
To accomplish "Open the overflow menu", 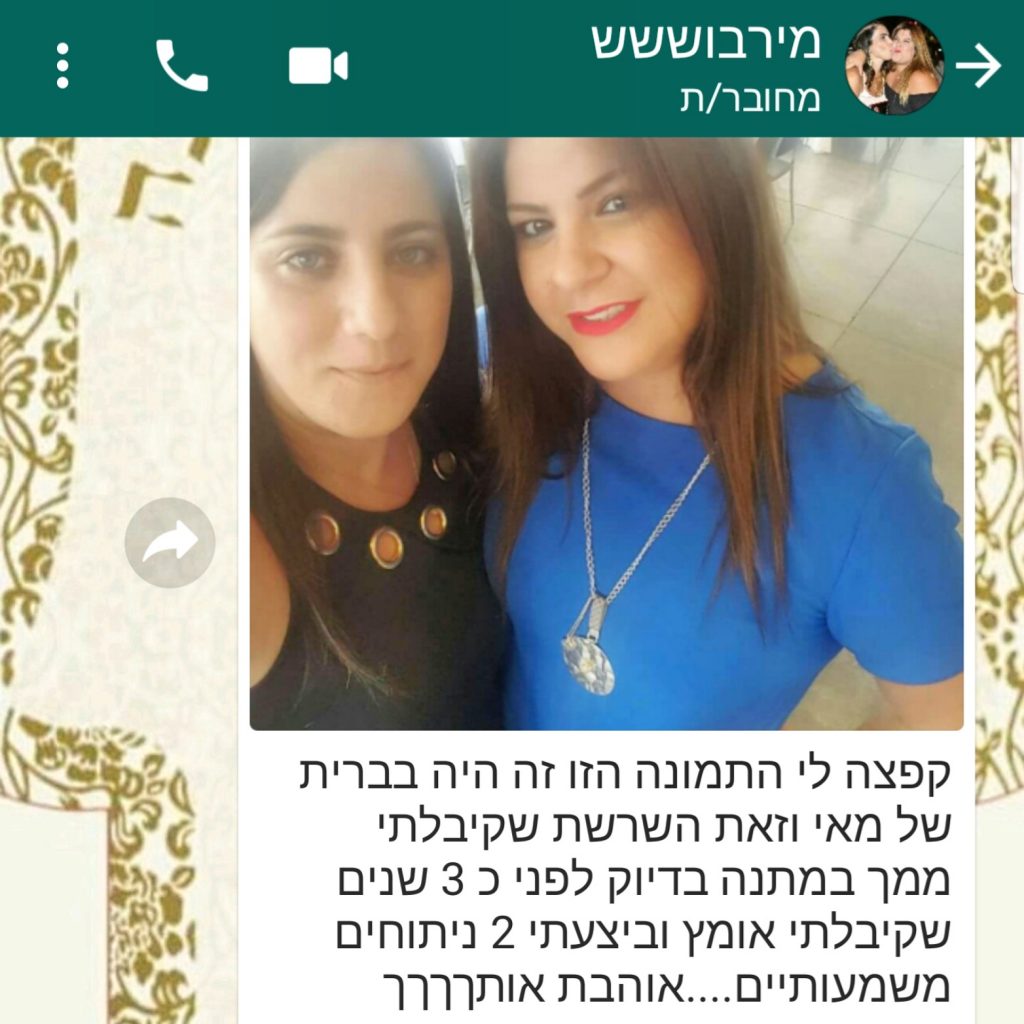I will pos(62,66).
